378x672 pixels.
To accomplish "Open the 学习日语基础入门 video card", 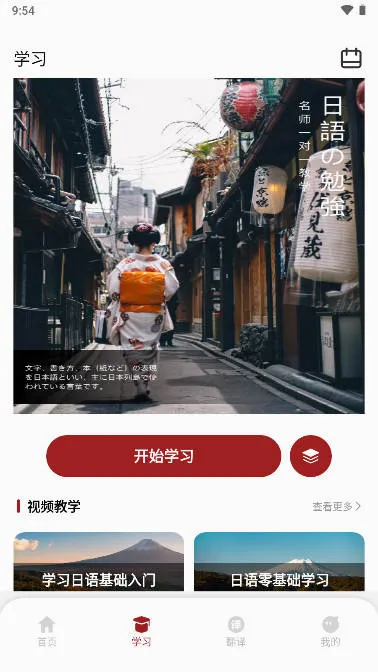I will click(x=99, y=561).
